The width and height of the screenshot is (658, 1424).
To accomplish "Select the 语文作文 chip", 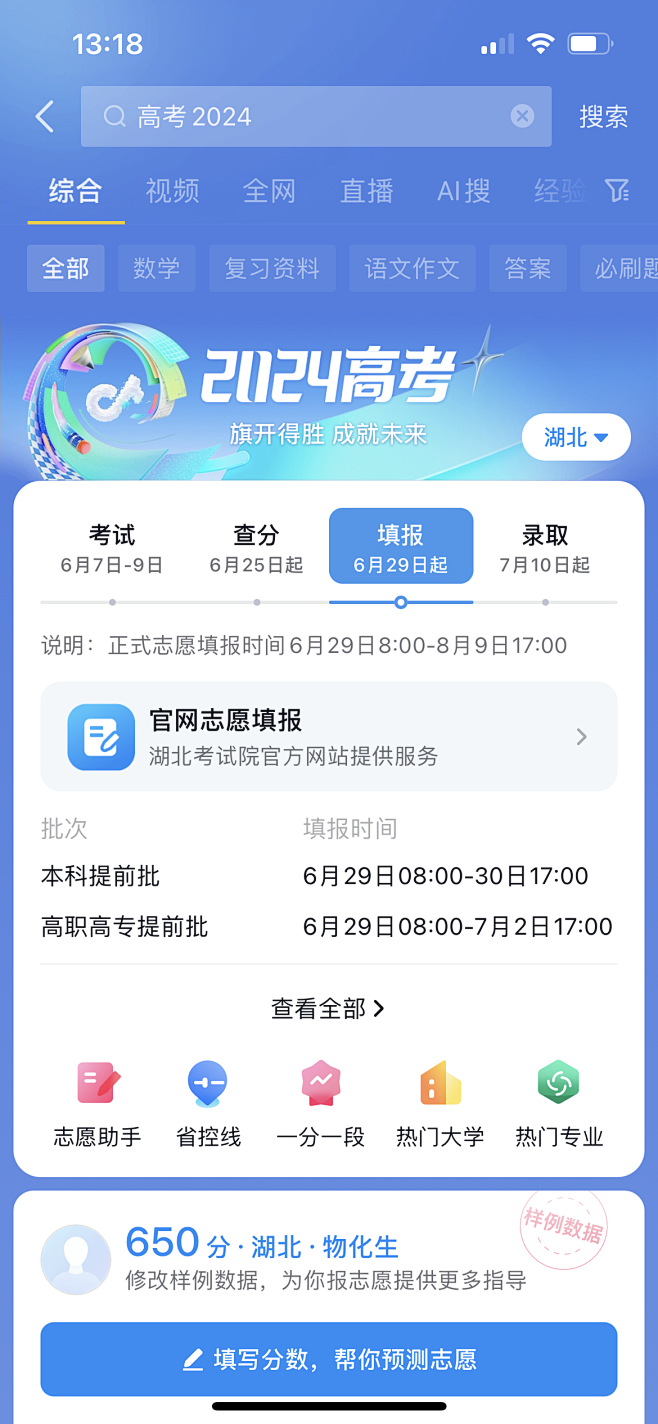I will (412, 268).
